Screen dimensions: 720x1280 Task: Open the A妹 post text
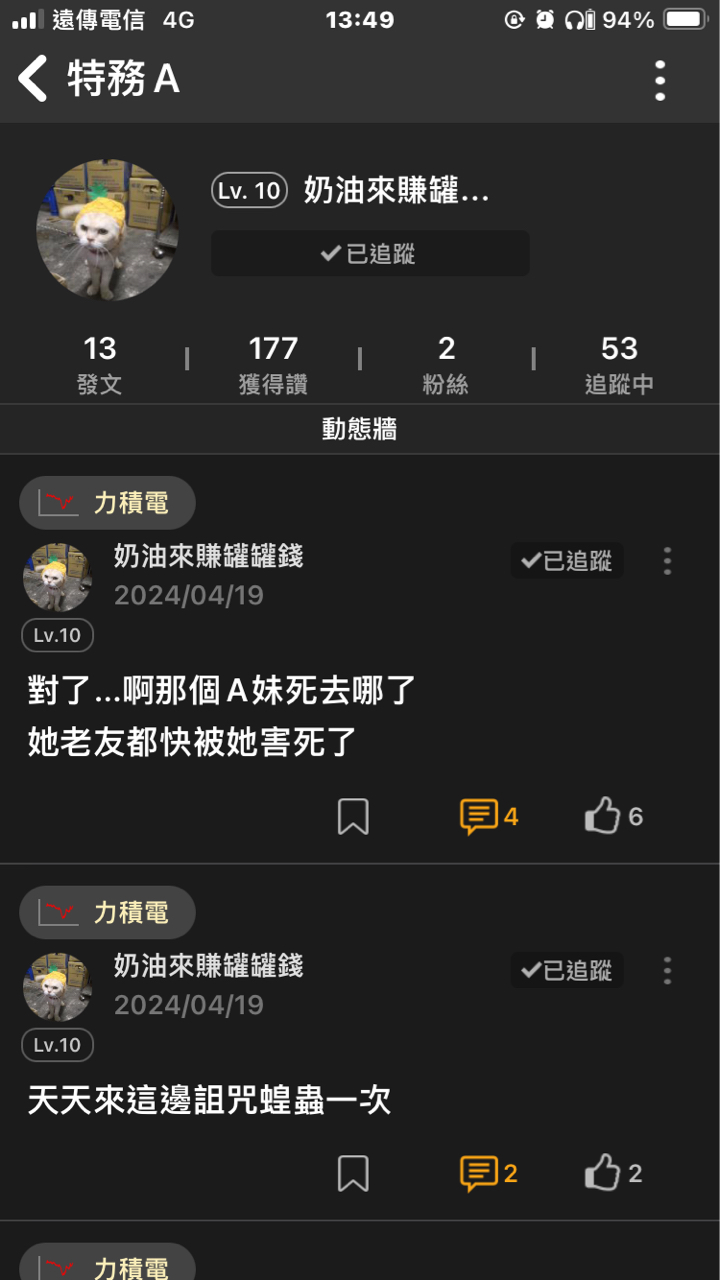click(x=222, y=716)
